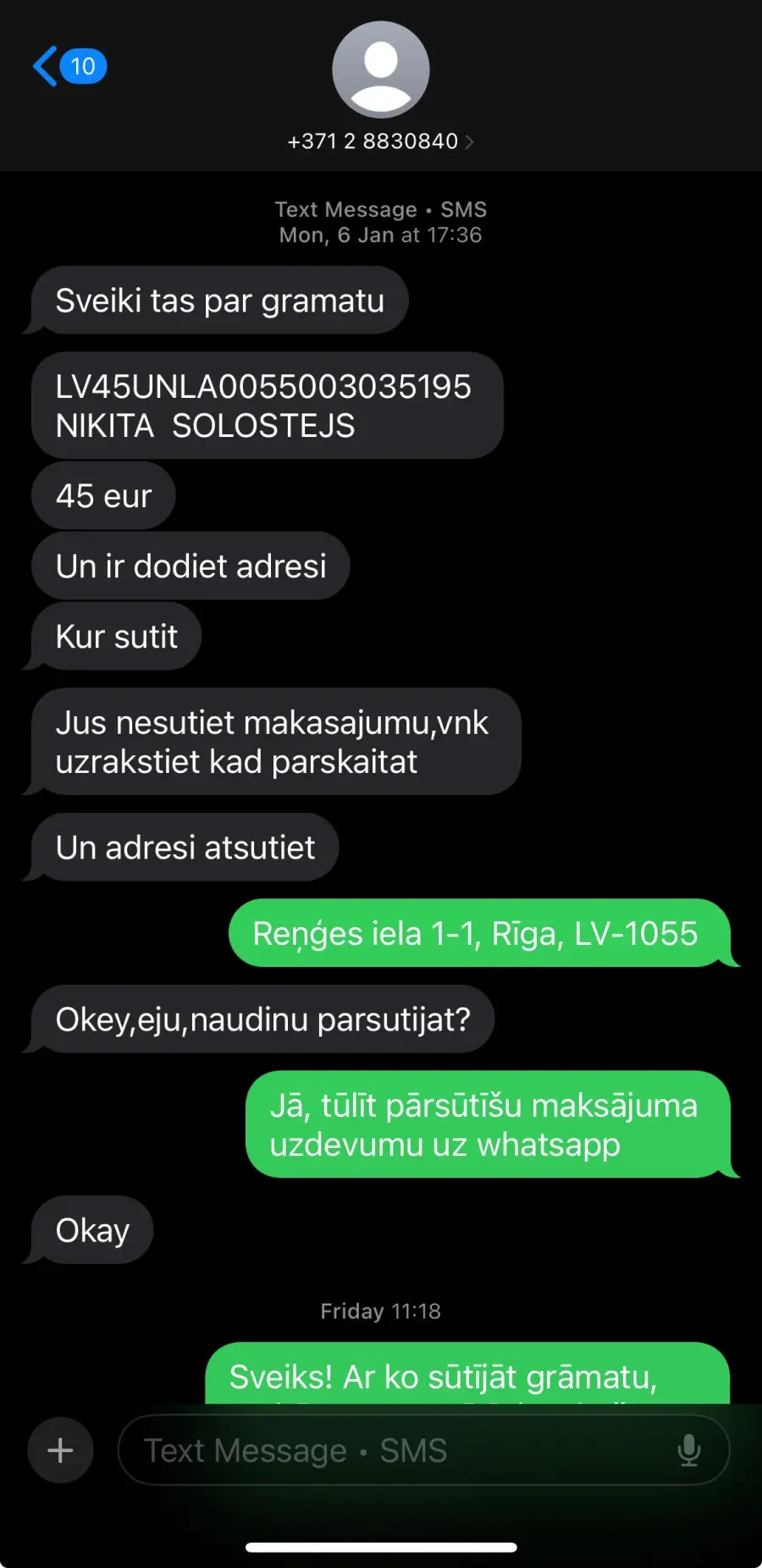Image resolution: width=762 pixels, height=1568 pixels.
Task: Open the plus attachments menu
Action: (60, 1450)
